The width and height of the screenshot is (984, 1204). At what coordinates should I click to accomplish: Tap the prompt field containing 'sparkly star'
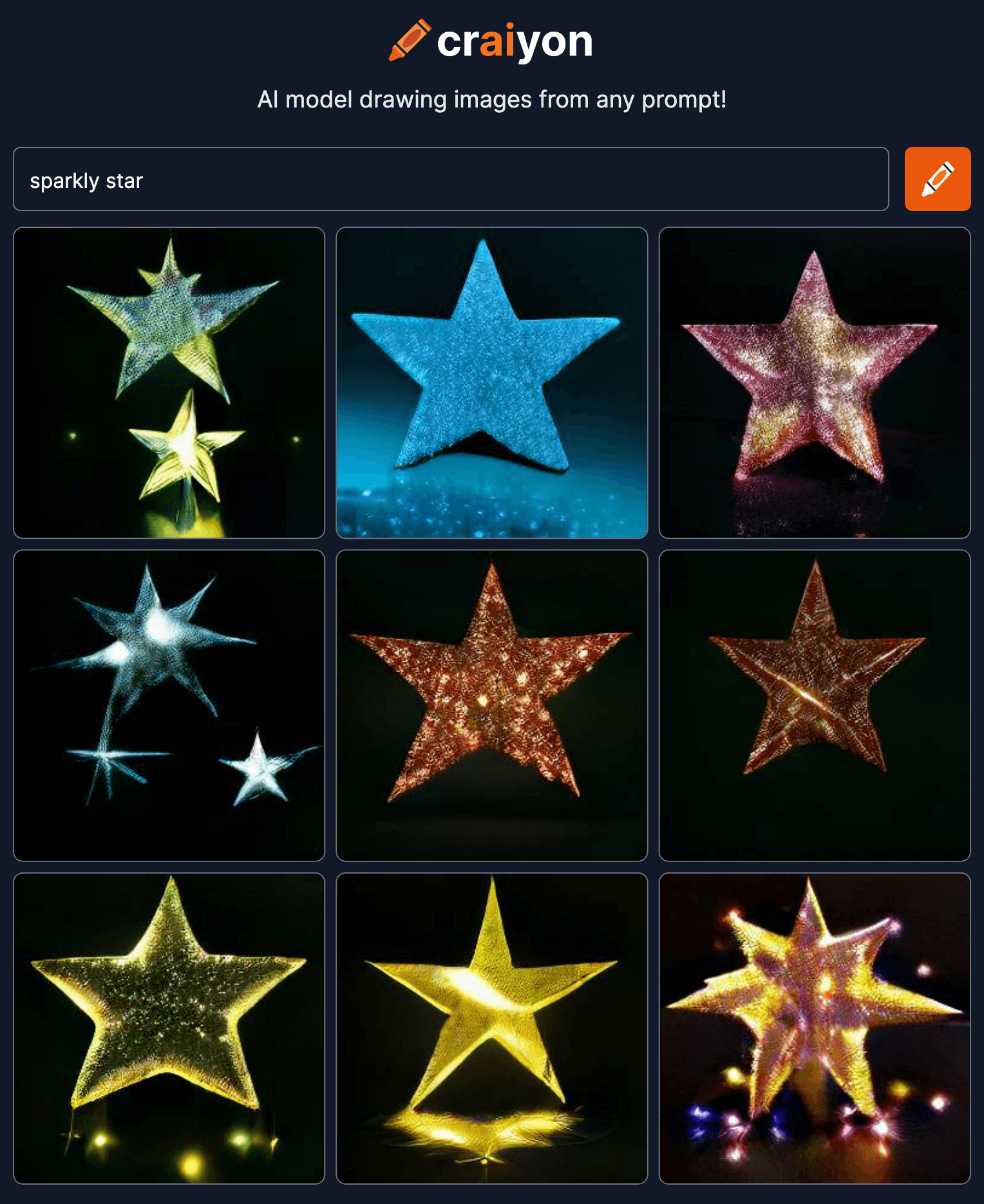point(451,179)
